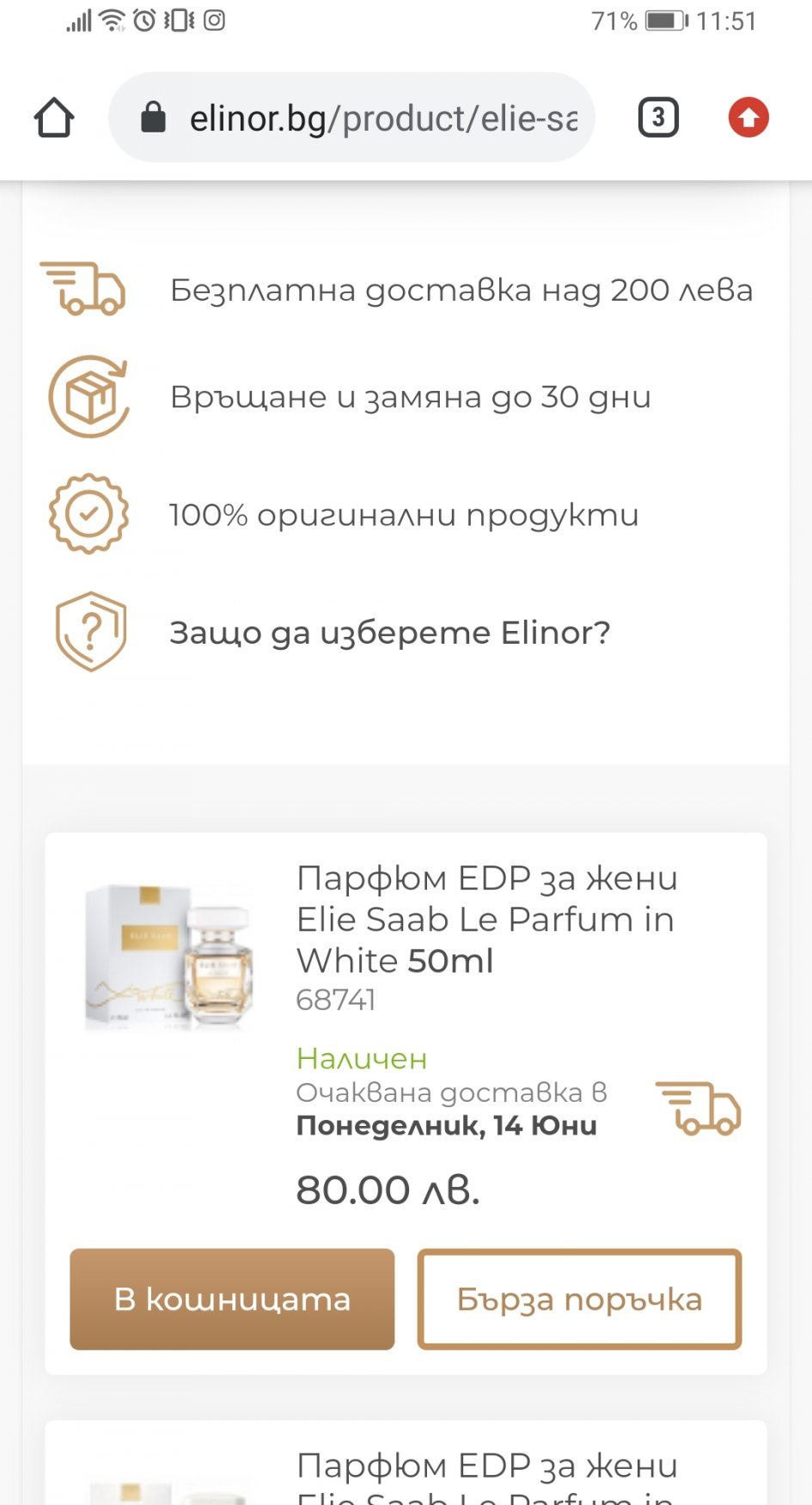The height and width of the screenshot is (1505, 812).
Task: Open the tab switcher showing 3 tabs
Action: pyautogui.click(x=658, y=118)
